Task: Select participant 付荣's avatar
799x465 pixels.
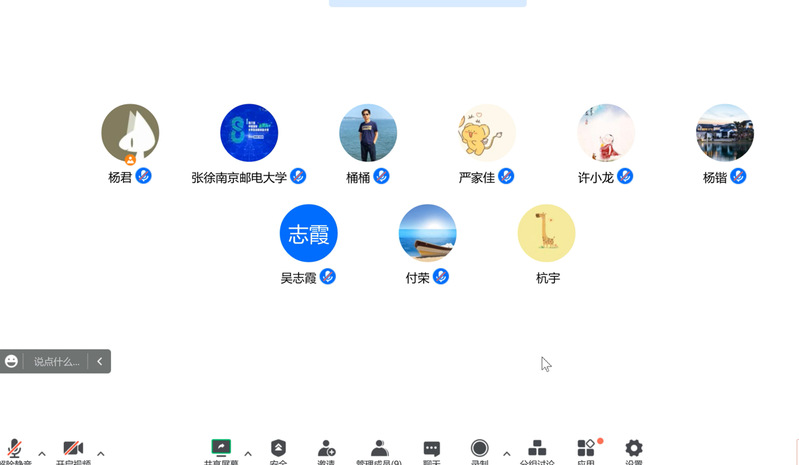Action: click(427, 233)
